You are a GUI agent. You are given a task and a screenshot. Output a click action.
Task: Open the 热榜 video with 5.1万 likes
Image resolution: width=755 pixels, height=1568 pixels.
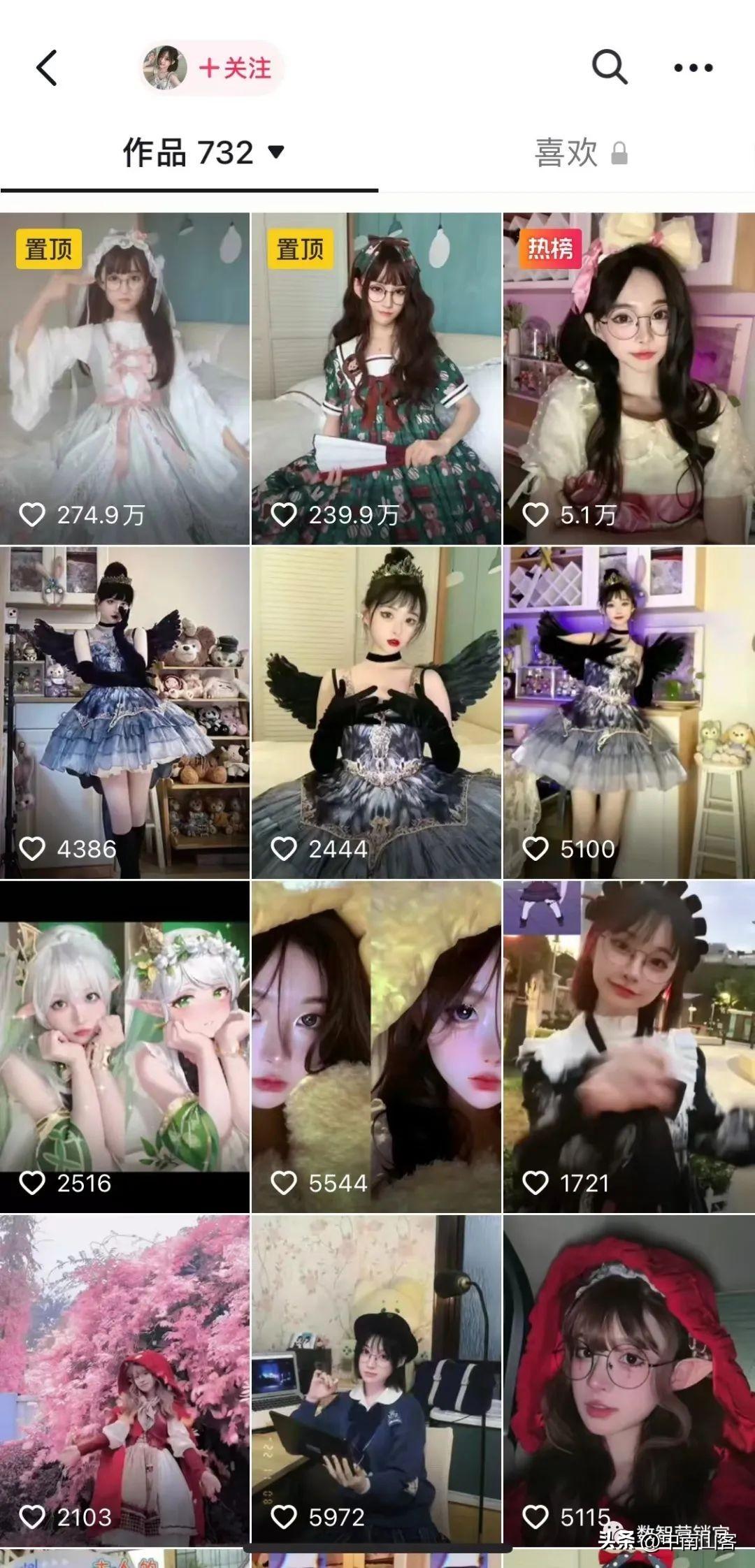click(x=628, y=378)
